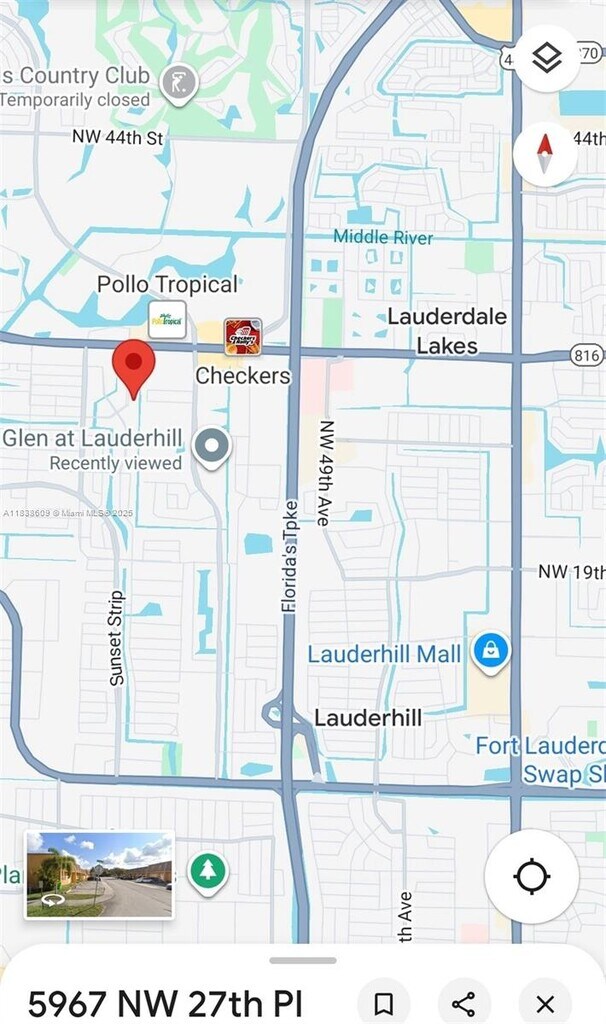This screenshot has width=606, height=1024.
Task: Open the map layers button
Action: pos(546,59)
